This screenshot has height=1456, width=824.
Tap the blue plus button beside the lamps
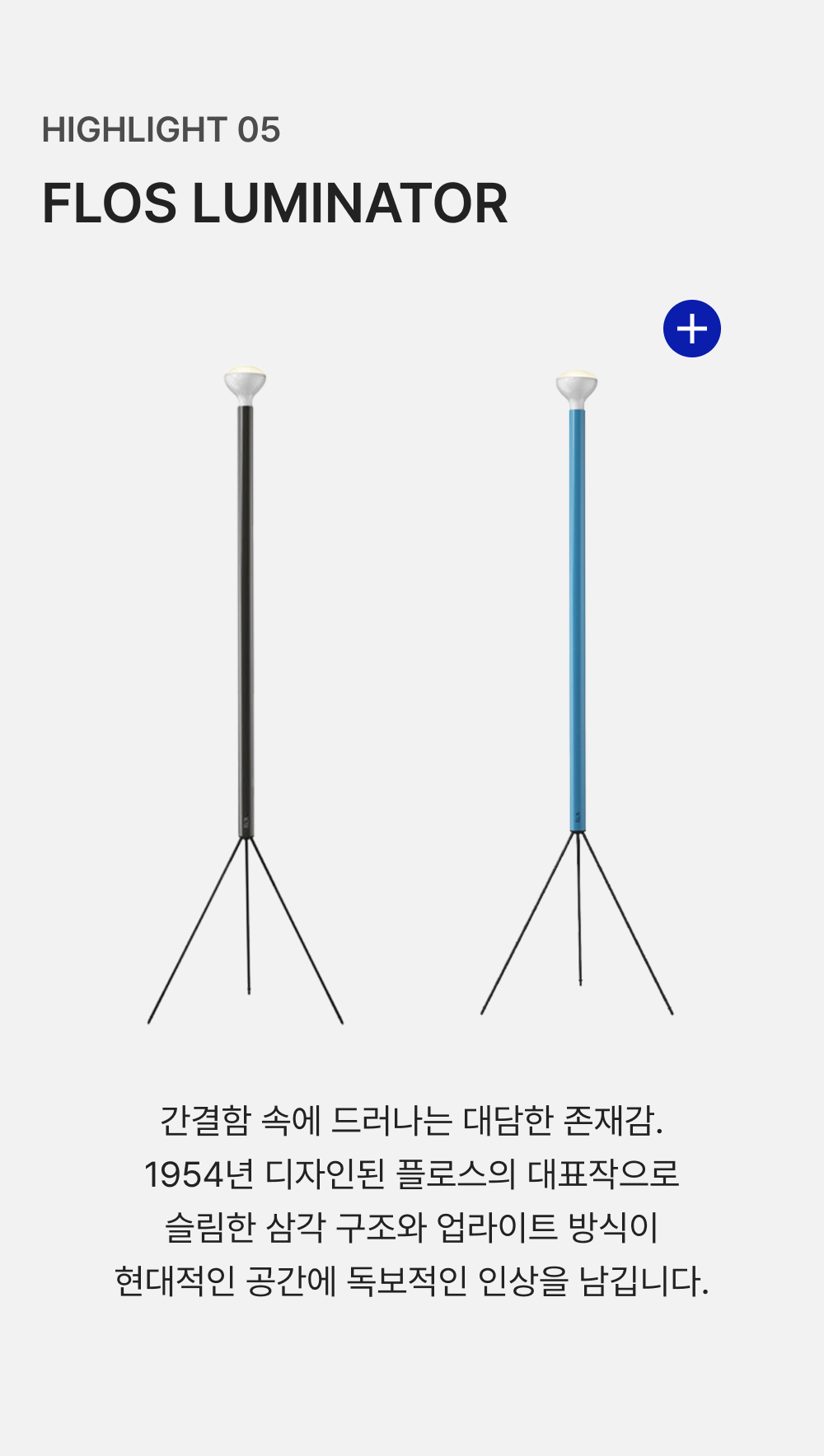coord(692,329)
